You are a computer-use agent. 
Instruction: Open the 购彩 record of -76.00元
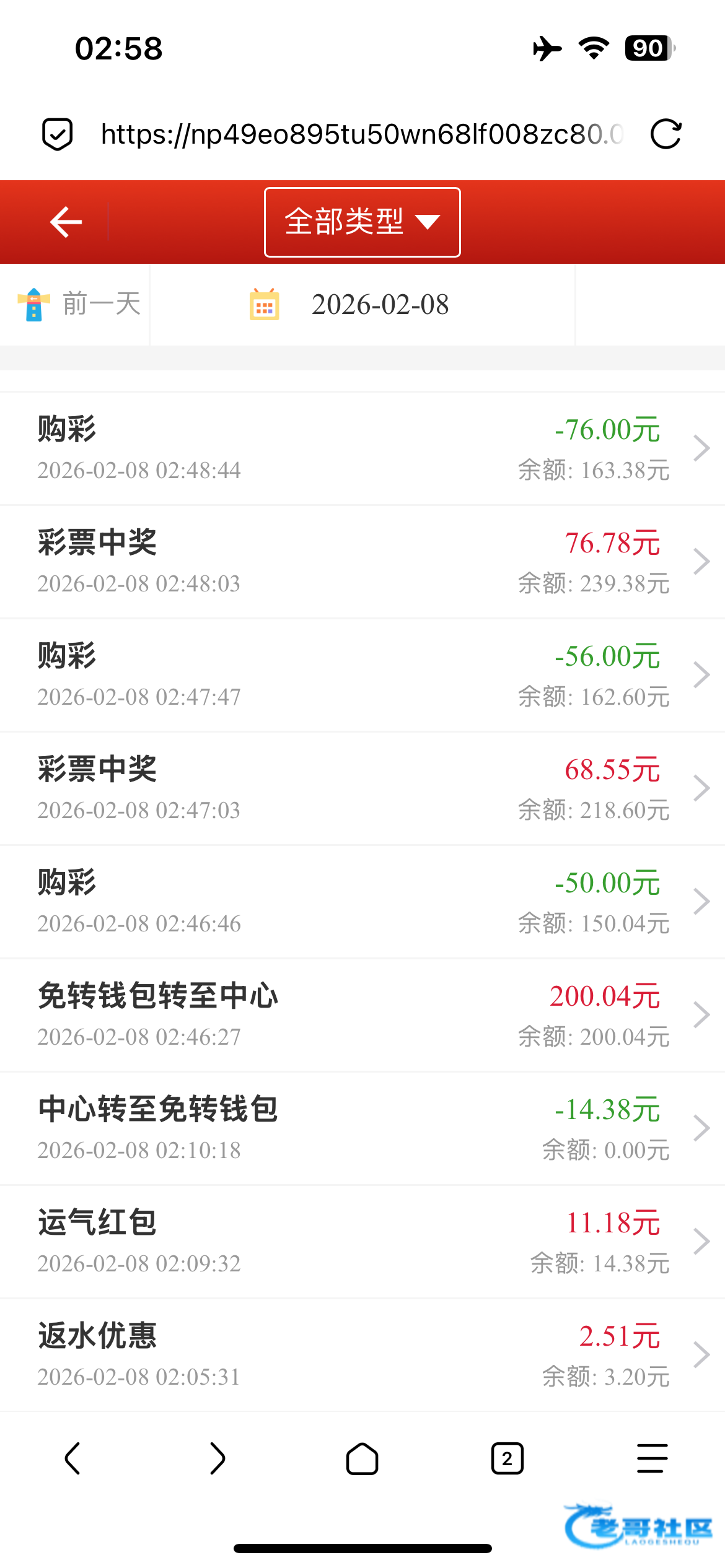(x=362, y=448)
